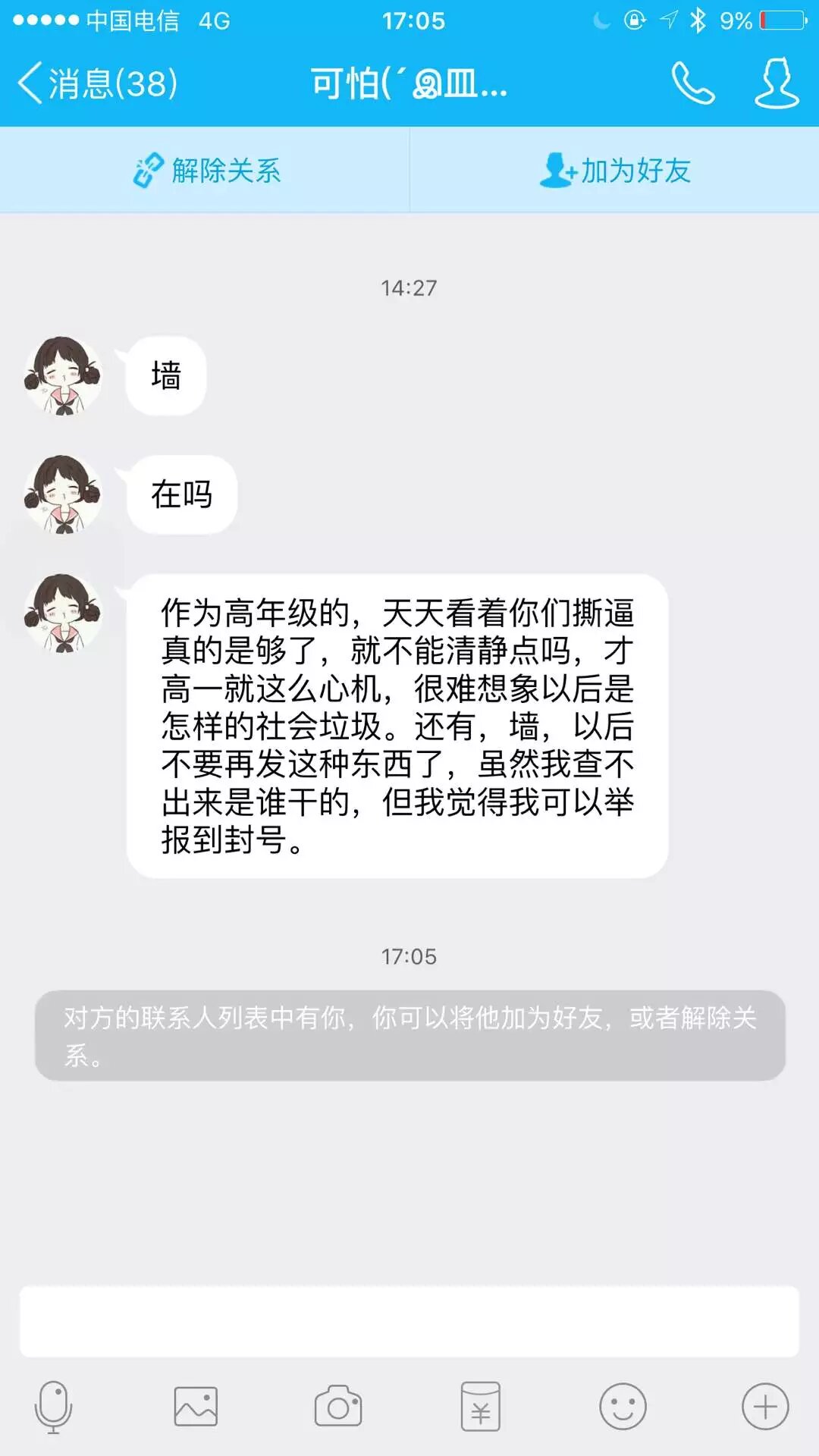Tap 解除关系 to remove relationship
The width and height of the screenshot is (819, 1456).
206,170
